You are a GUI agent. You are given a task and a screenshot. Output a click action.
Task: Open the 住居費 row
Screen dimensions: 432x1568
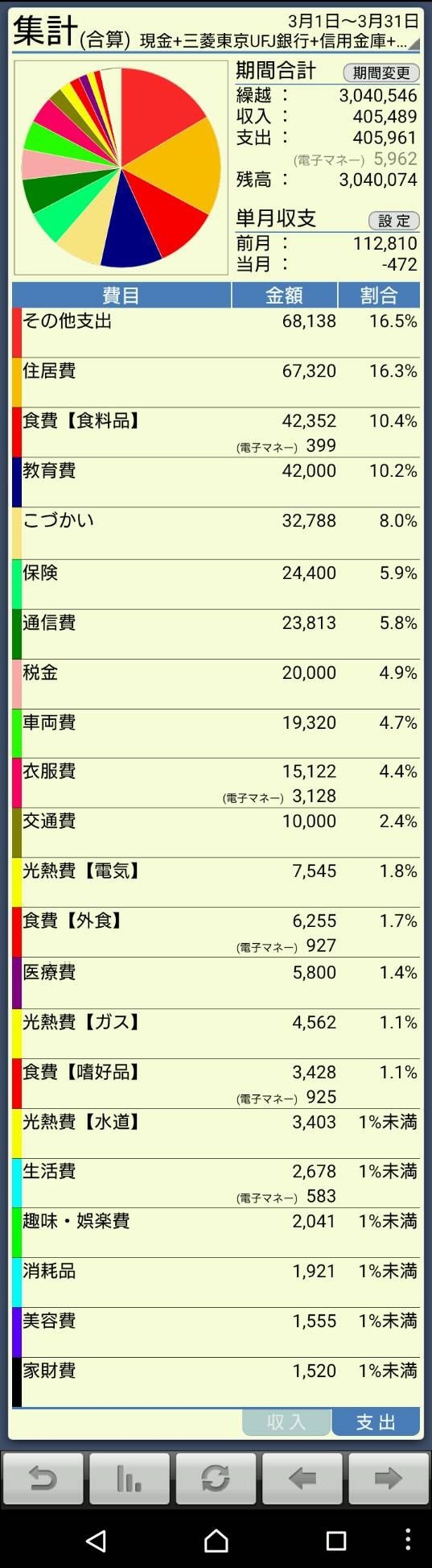(216, 383)
